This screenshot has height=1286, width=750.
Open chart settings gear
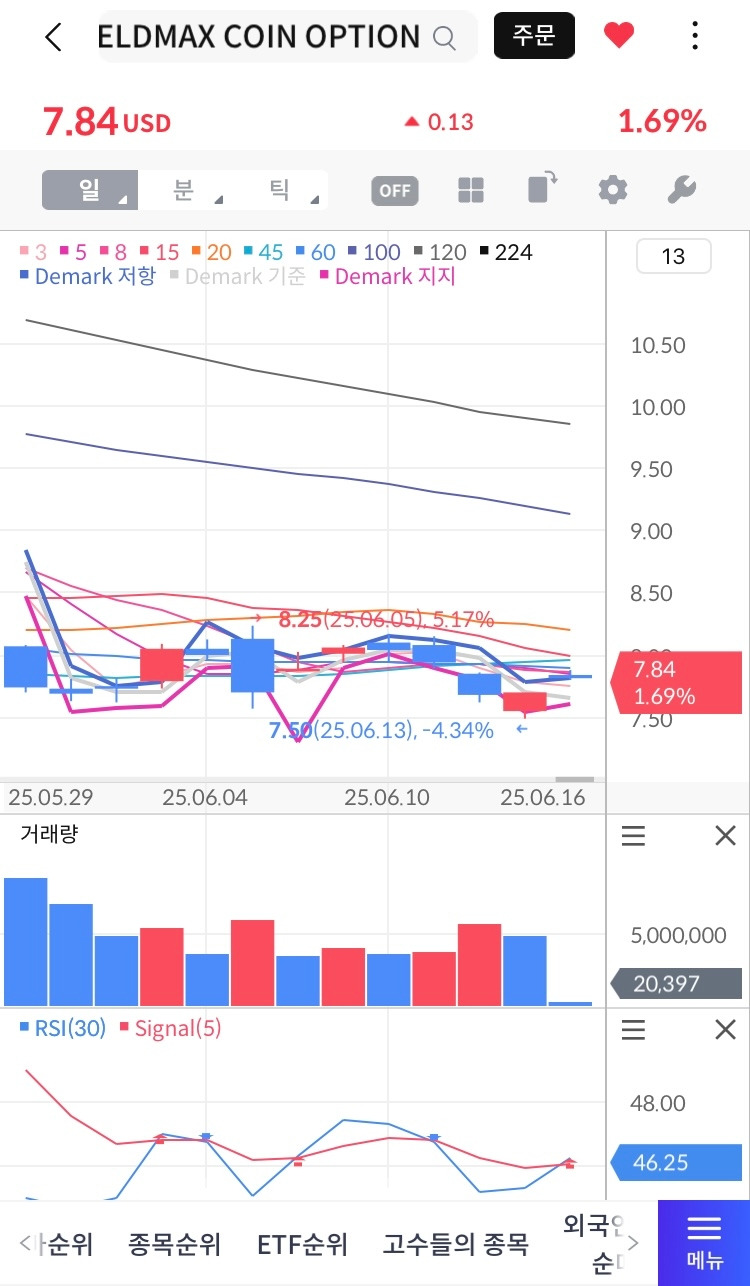pyautogui.click(x=612, y=190)
